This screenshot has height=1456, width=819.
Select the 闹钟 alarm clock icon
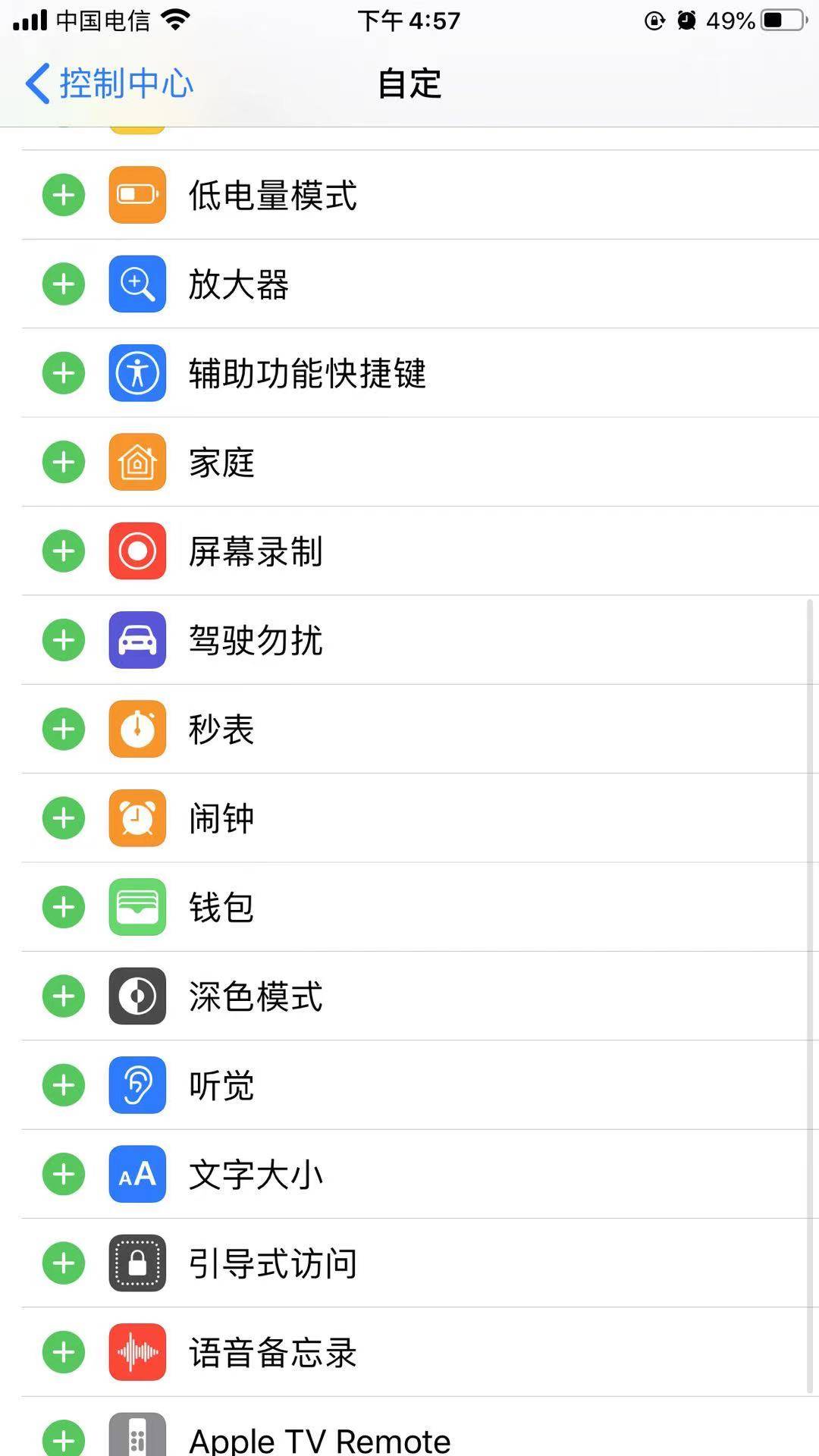coord(137,818)
